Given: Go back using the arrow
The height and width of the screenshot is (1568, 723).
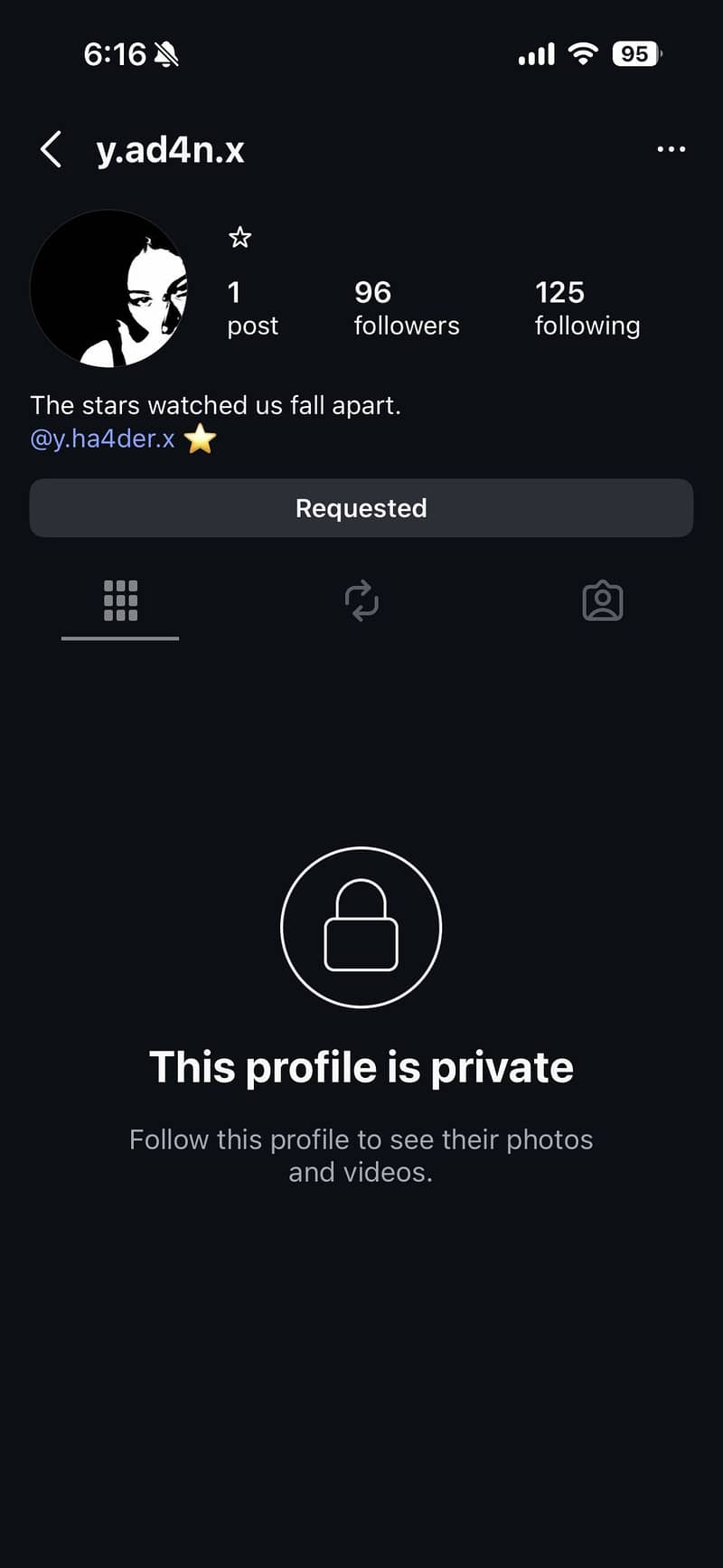Looking at the screenshot, I should pyautogui.click(x=52, y=149).
